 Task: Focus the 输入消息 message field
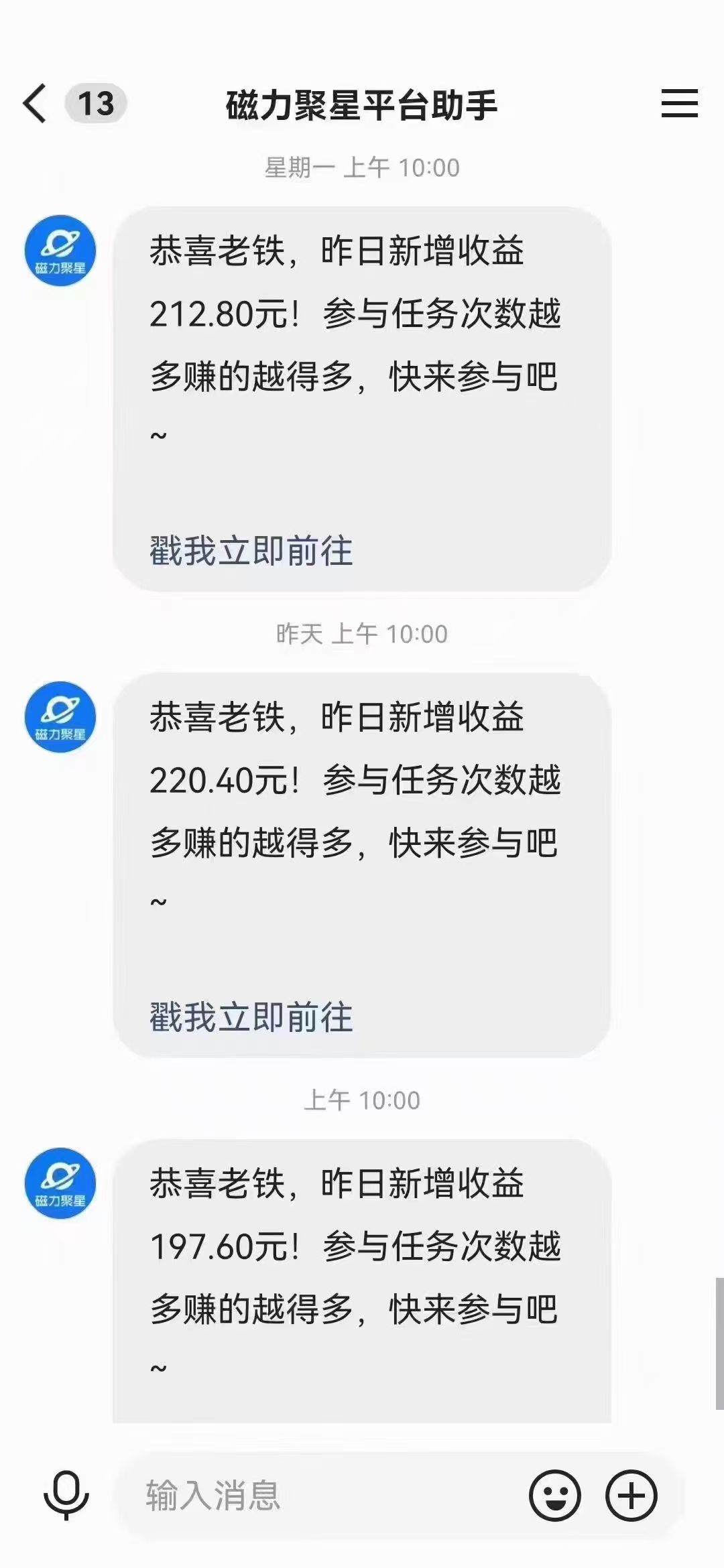(322, 1496)
